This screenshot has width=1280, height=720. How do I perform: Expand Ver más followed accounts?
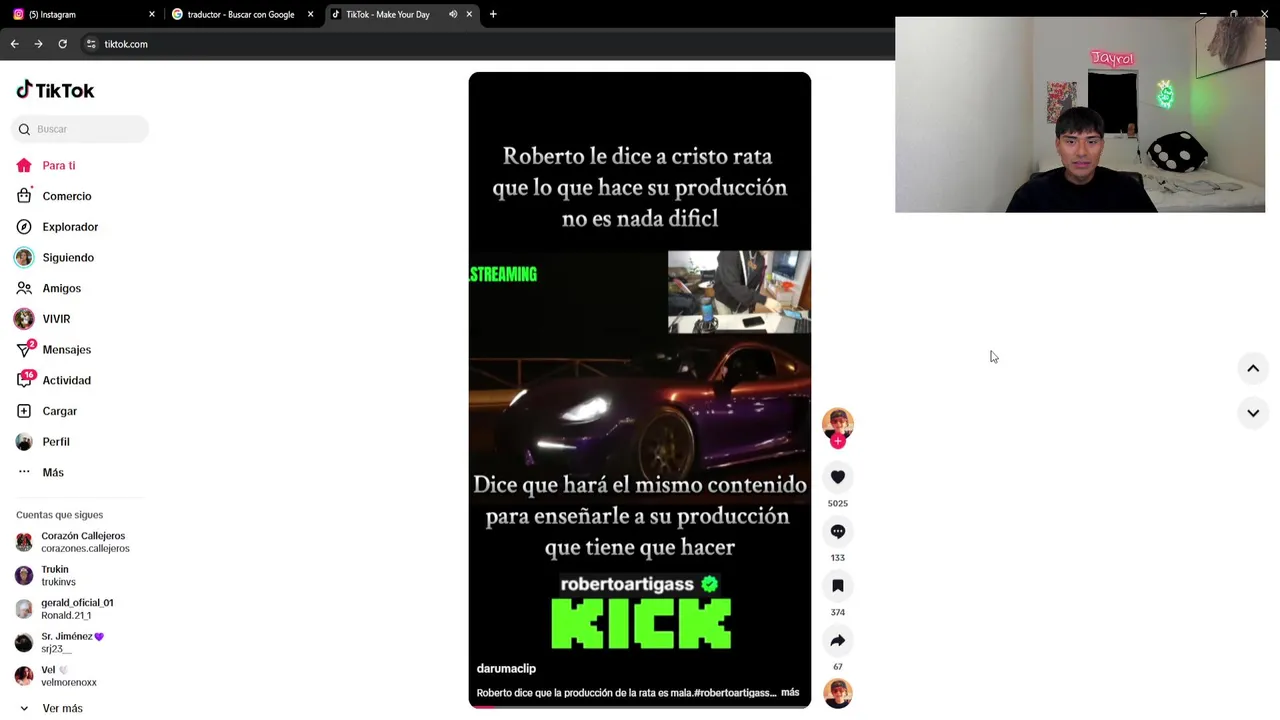[62, 708]
